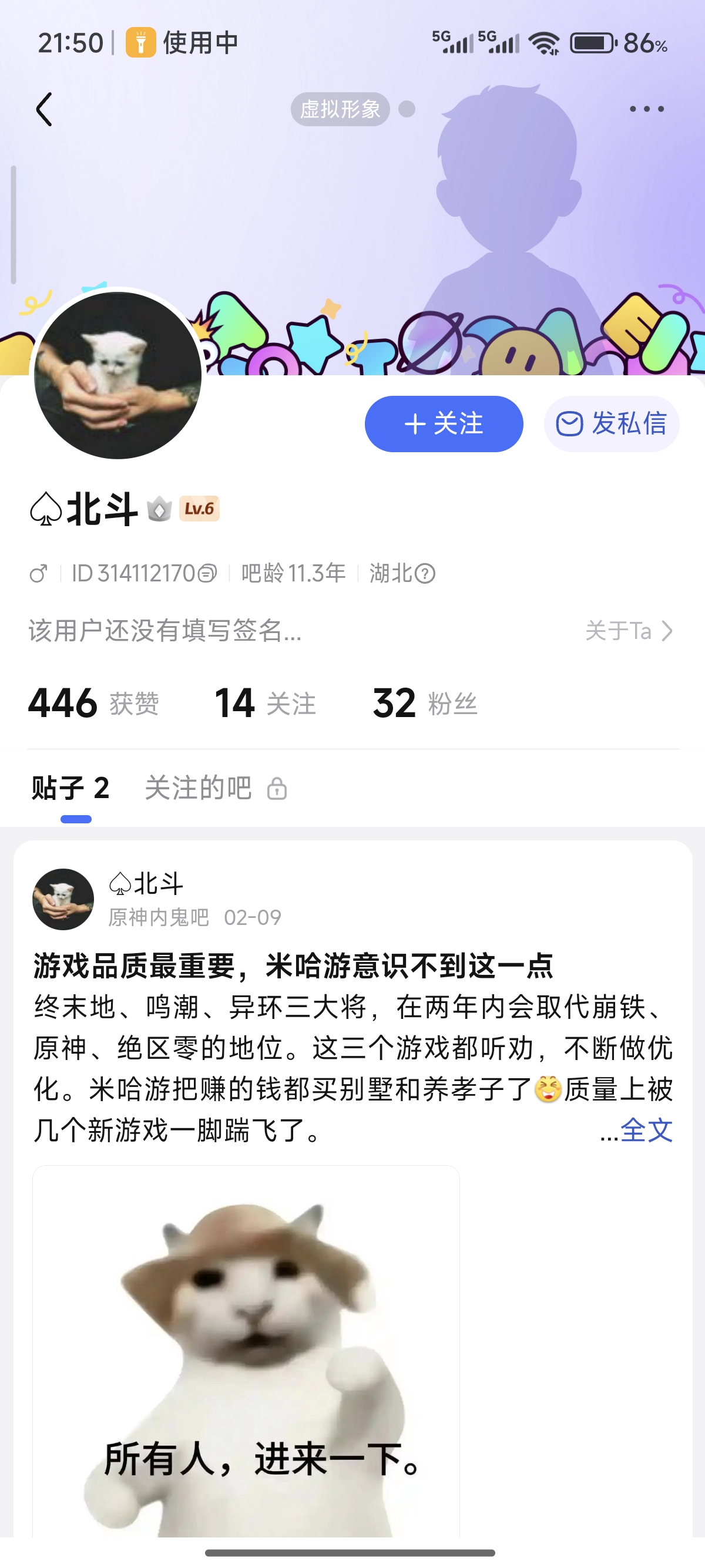705x1568 pixels.
Task: Switch to the 贴子 tab
Action: pos(70,788)
